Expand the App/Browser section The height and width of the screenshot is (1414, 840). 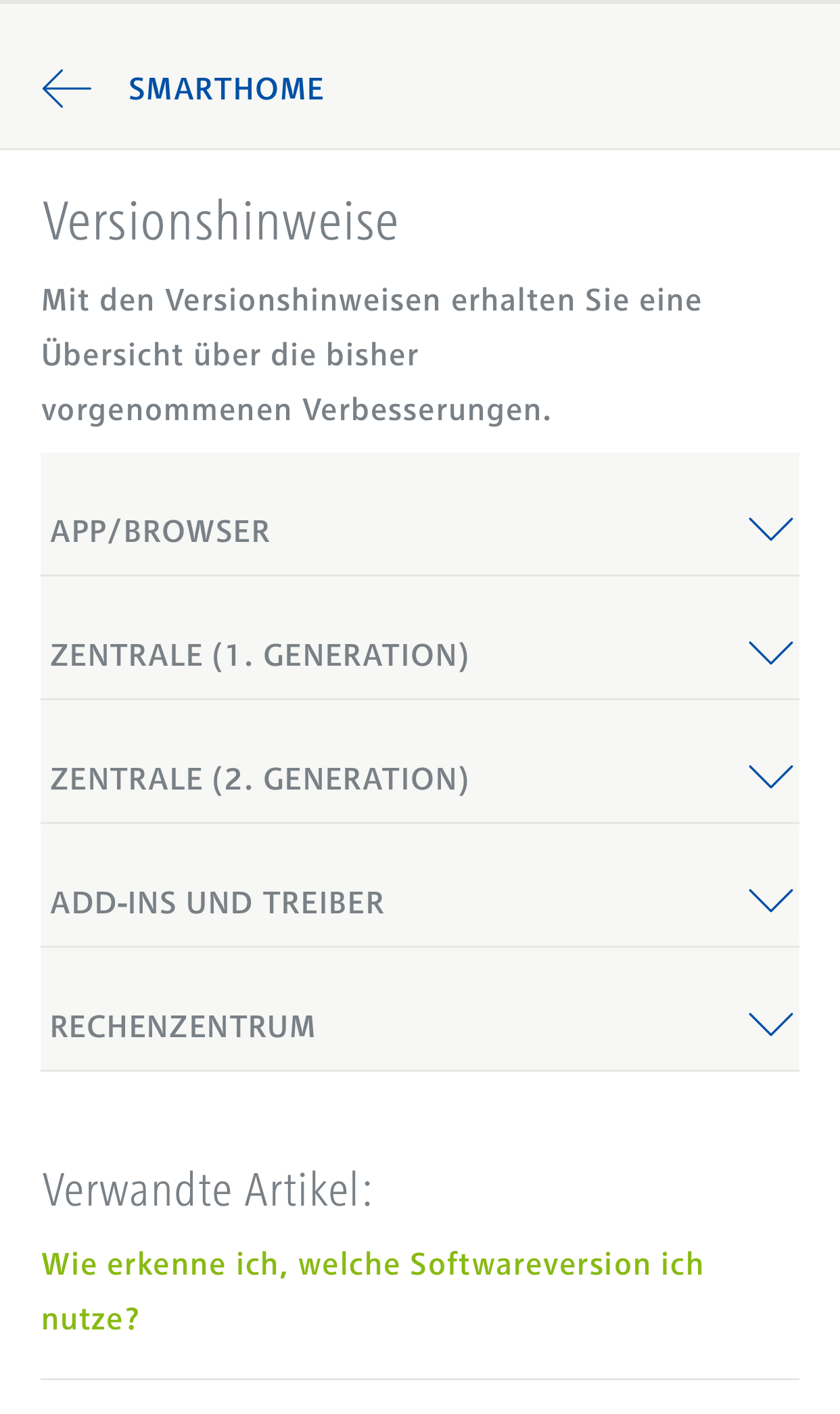tap(419, 530)
